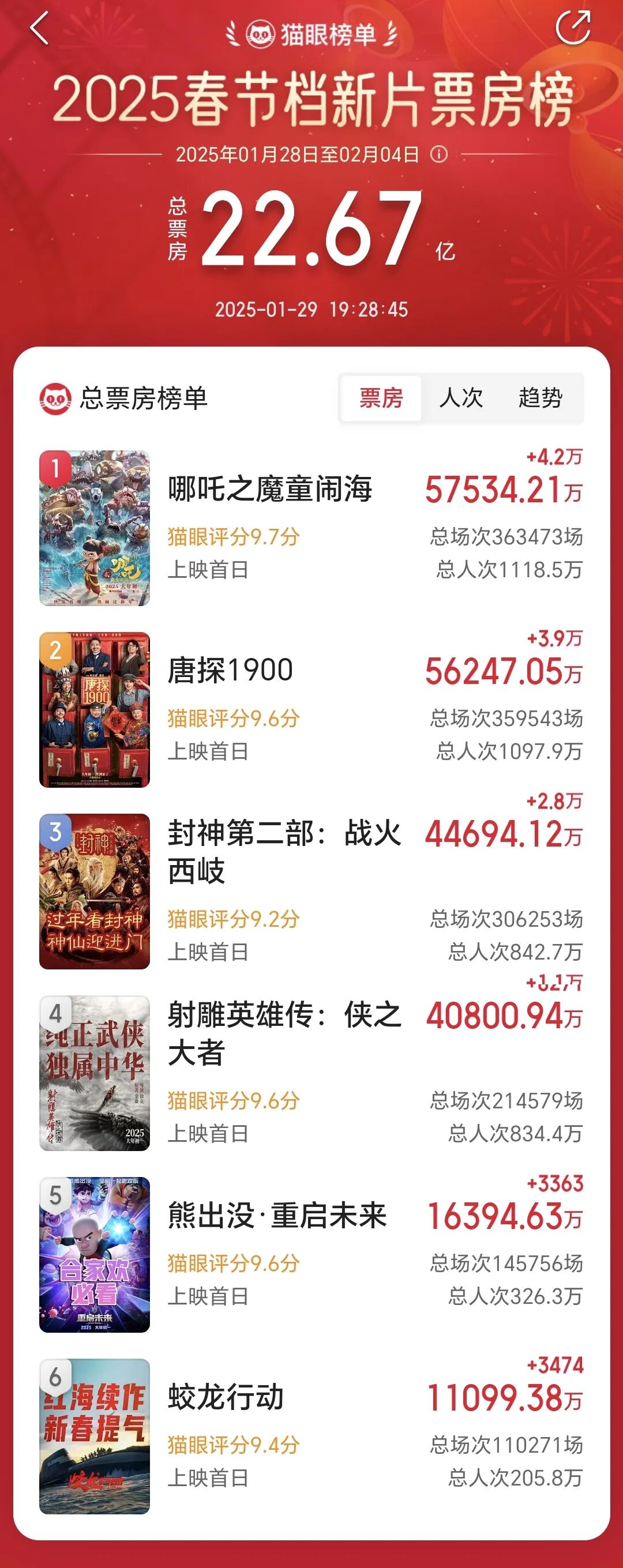View 封神第二部：战火西岐 entry
This screenshot has width=623, height=1568.
(284, 851)
